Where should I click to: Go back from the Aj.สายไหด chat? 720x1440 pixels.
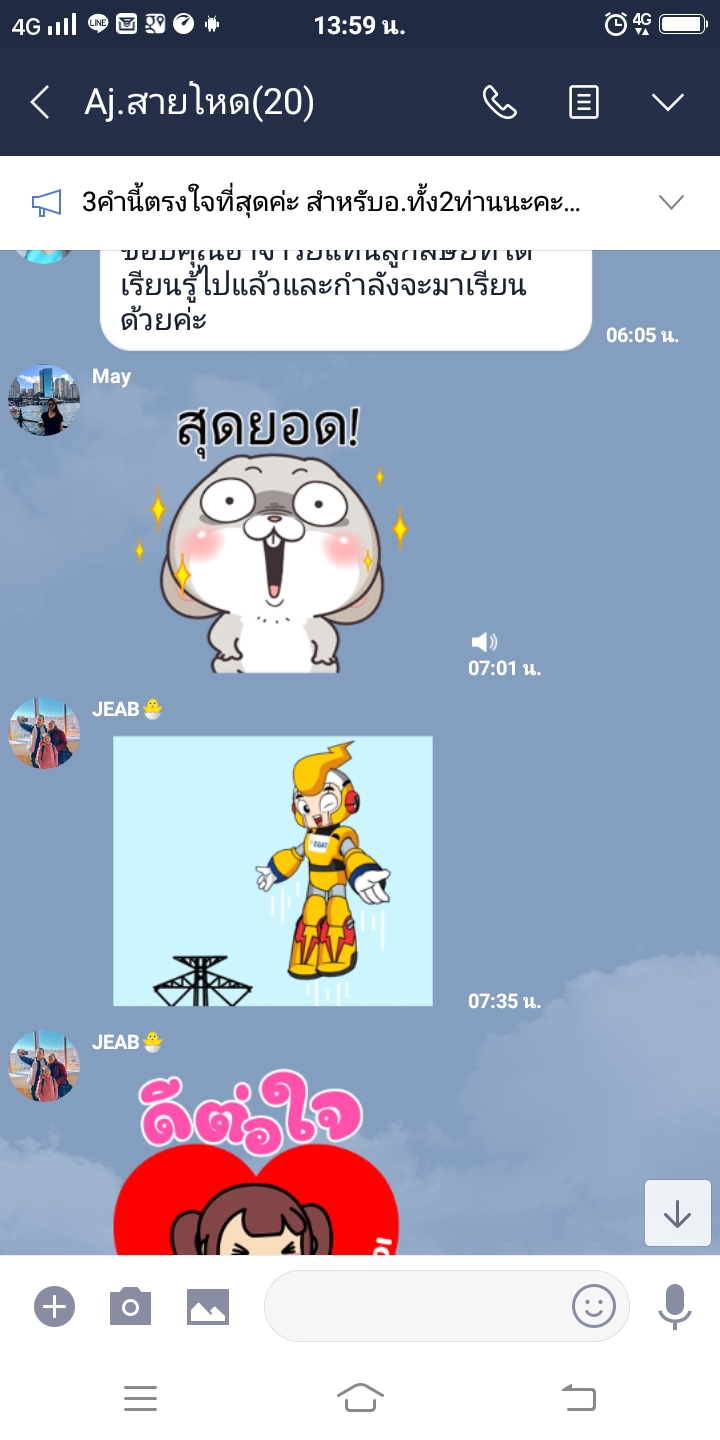tap(40, 102)
